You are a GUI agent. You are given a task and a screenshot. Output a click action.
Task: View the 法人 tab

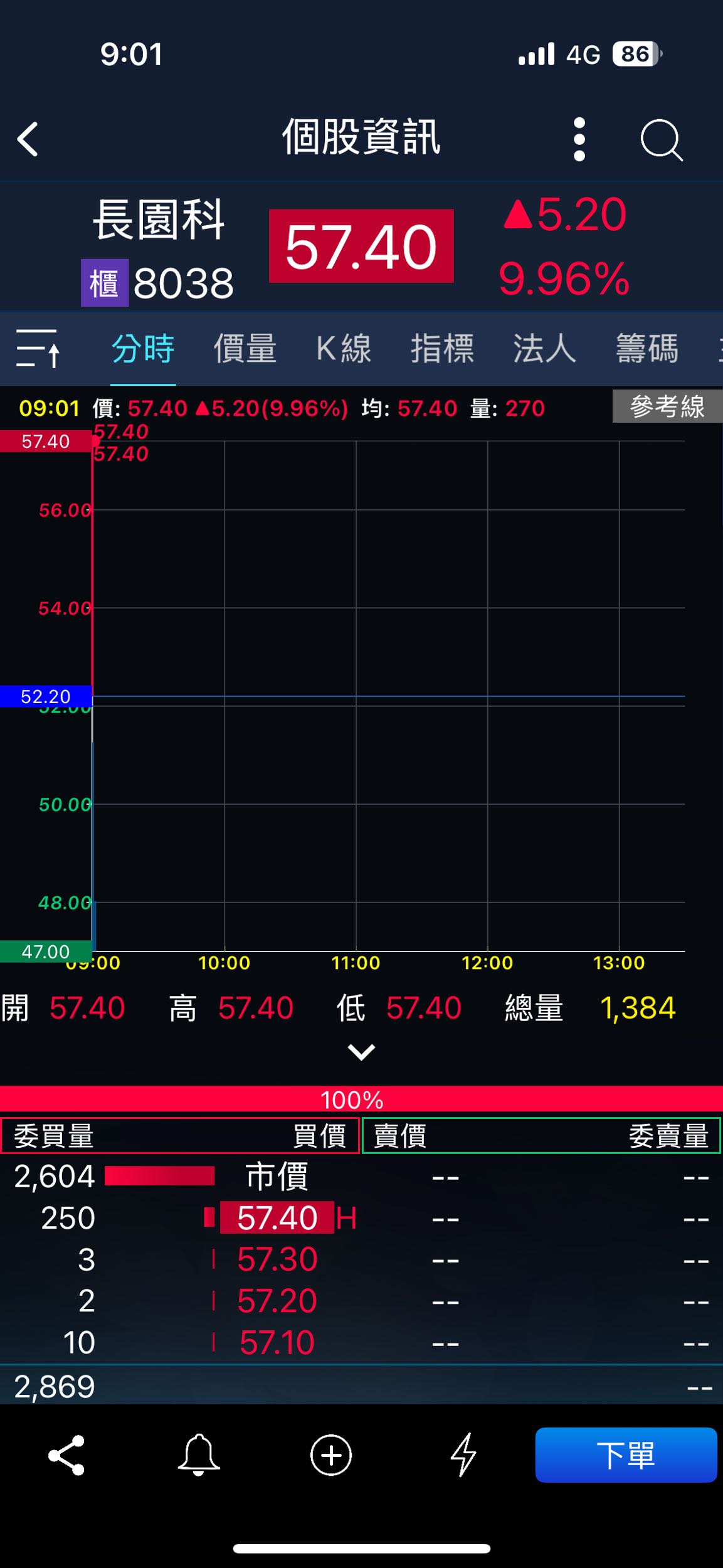544,349
